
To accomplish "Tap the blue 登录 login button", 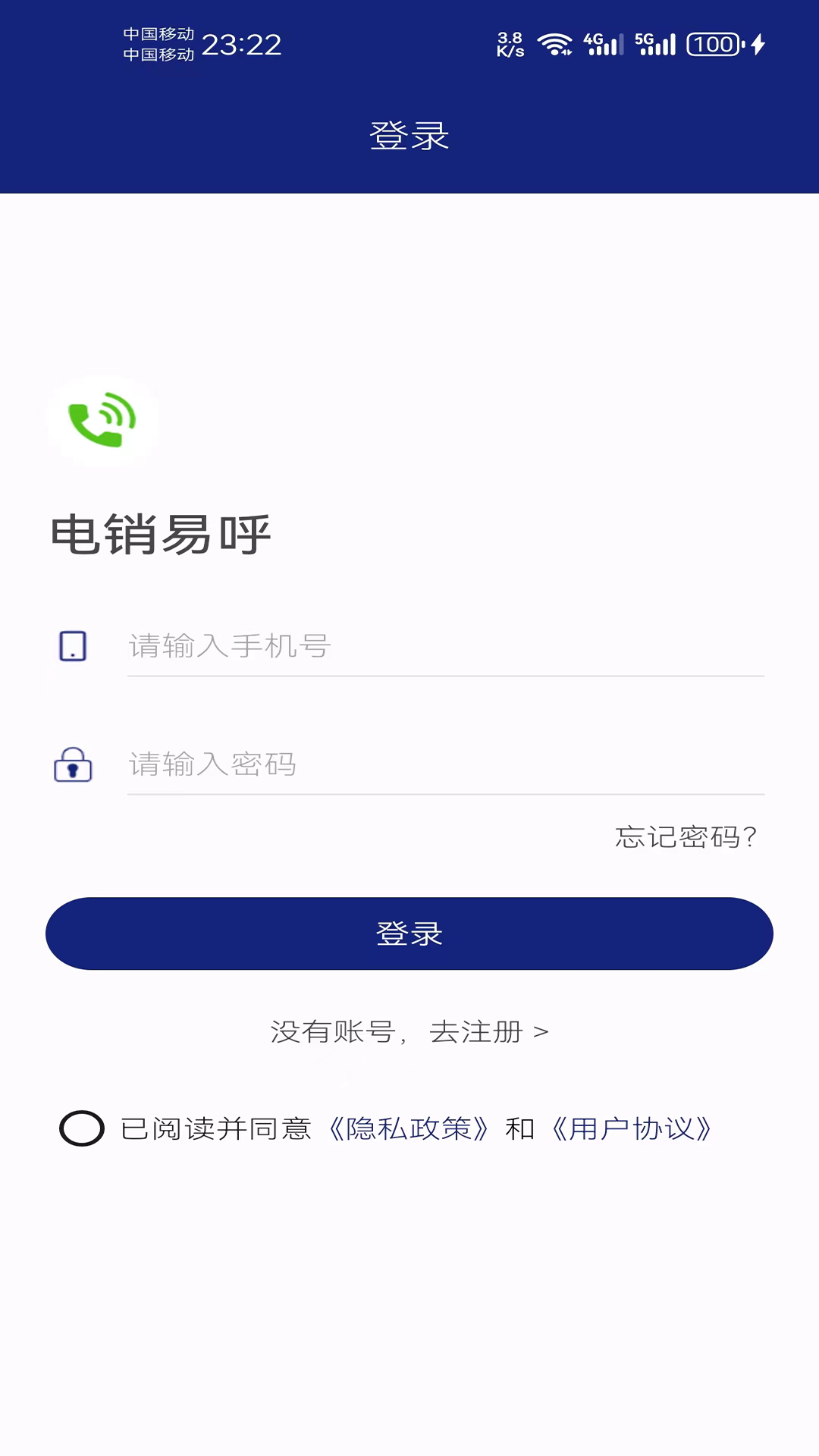I will tap(409, 934).
